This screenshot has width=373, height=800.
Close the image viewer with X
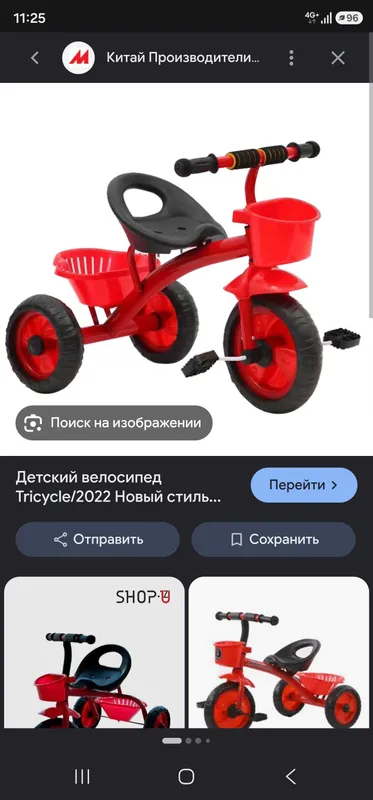point(338,58)
